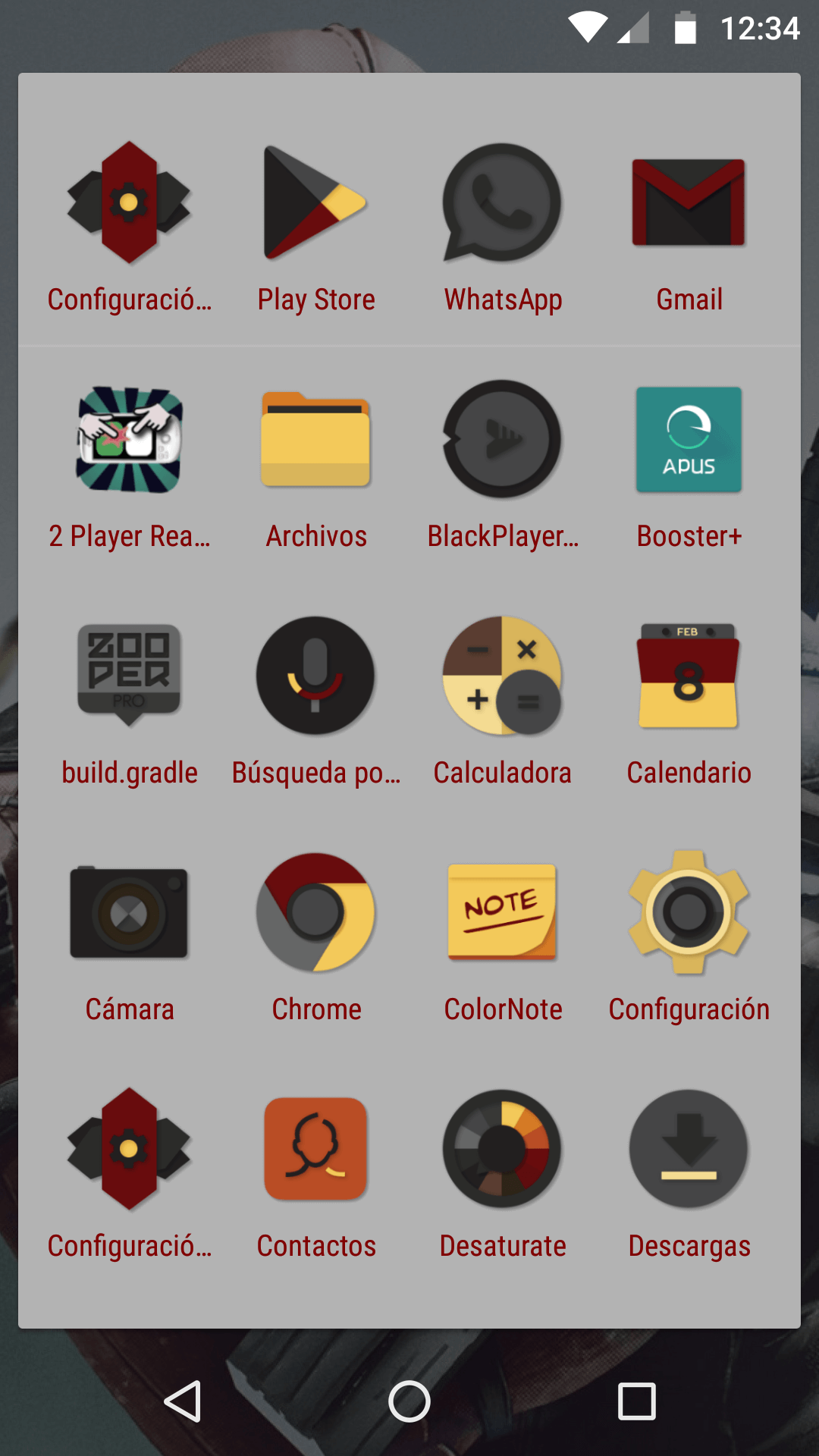This screenshot has width=819, height=1456.
Task: Return to the home screen
Action: (409, 1401)
